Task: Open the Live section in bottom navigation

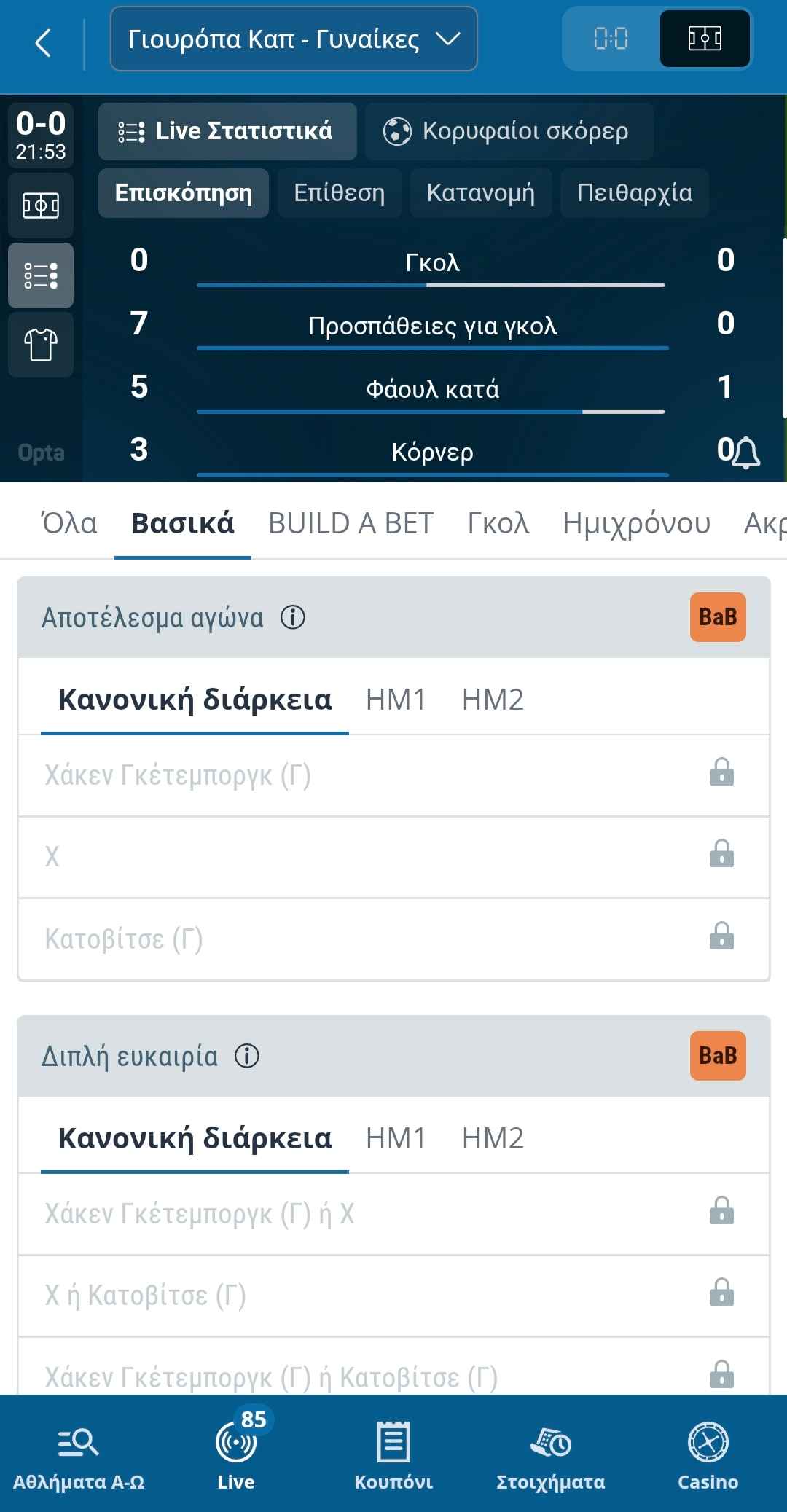Action: point(236,1453)
